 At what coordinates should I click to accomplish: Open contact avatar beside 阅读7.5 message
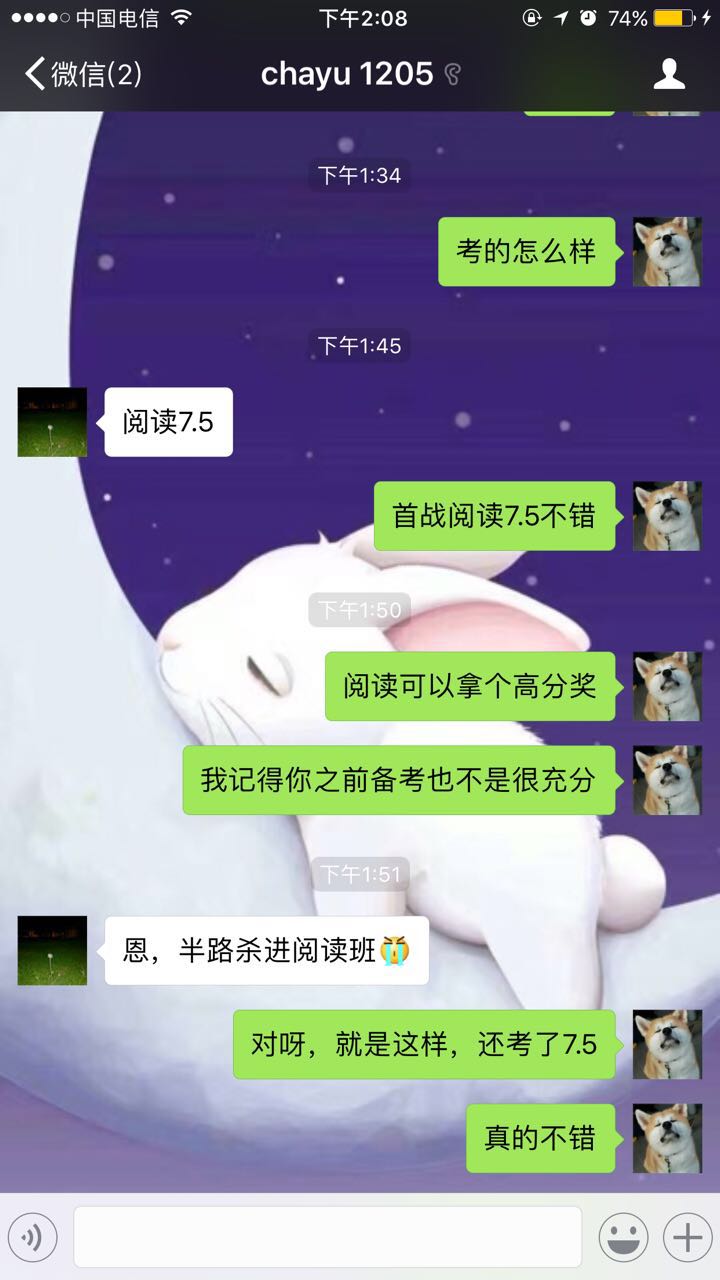[52, 422]
